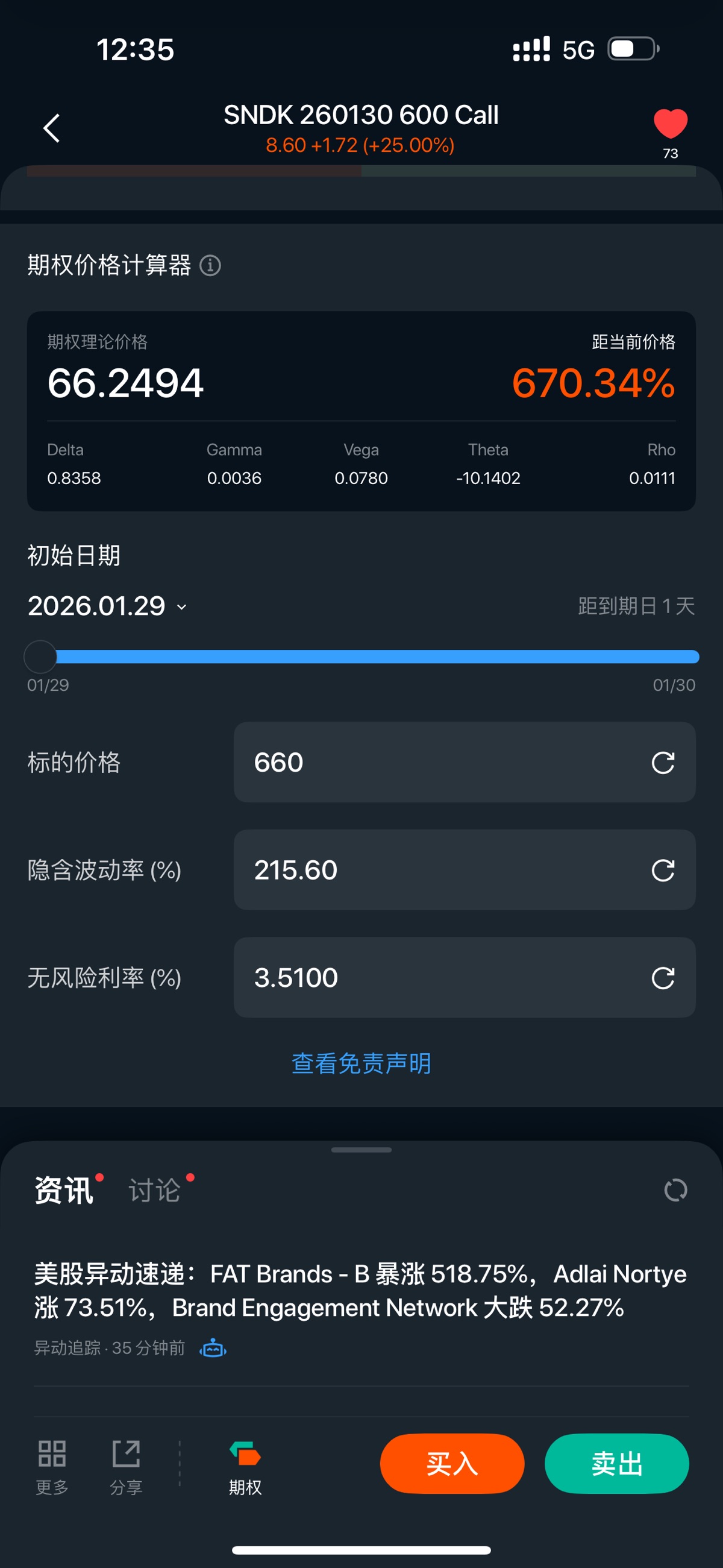The width and height of the screenshot is (723, 1568).
Task: Tap the orange 买入 button
Action: [x=452, y=1463]
